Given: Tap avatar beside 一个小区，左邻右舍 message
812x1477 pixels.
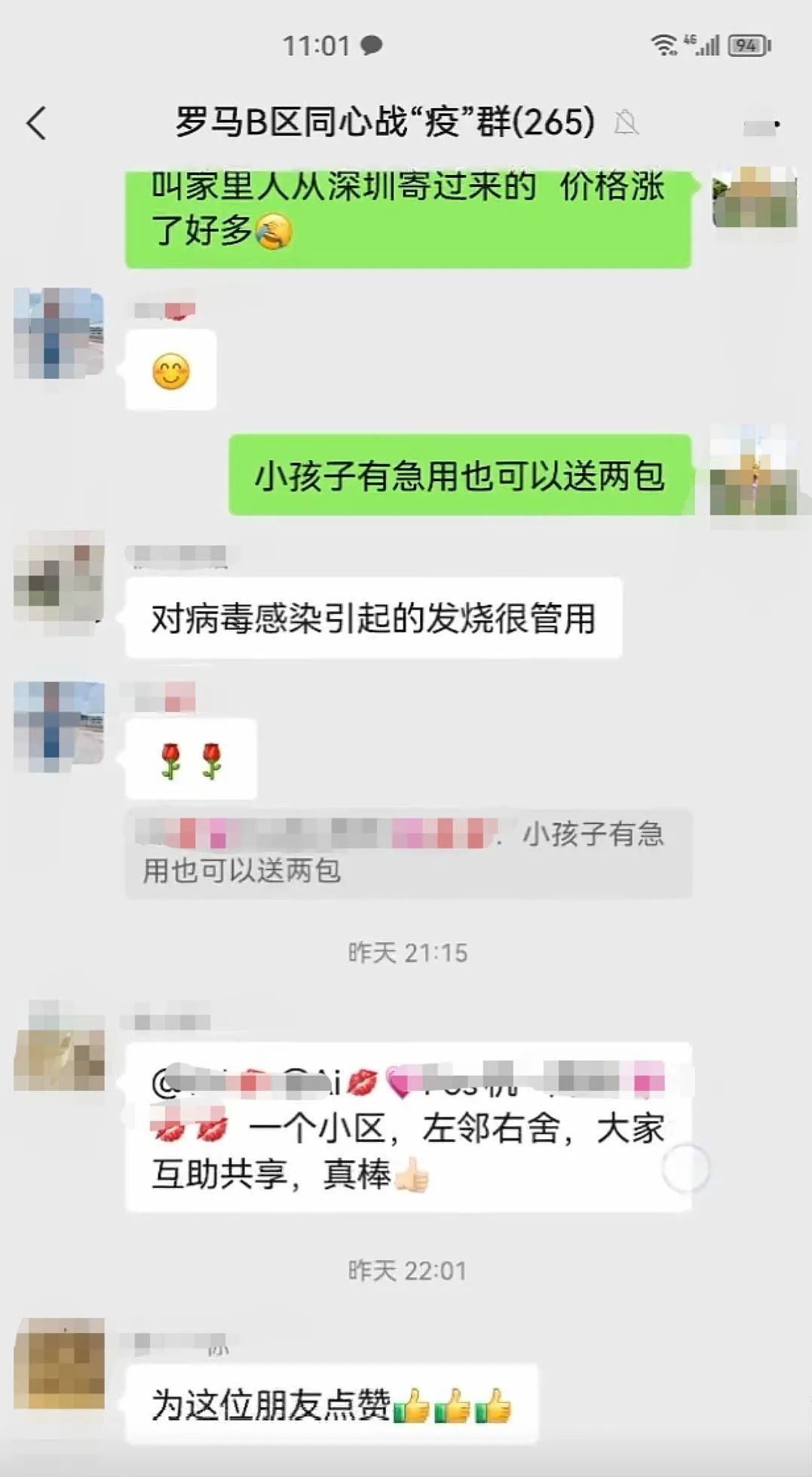Looking at the screenshot, I should click(x=59, y=1046).
